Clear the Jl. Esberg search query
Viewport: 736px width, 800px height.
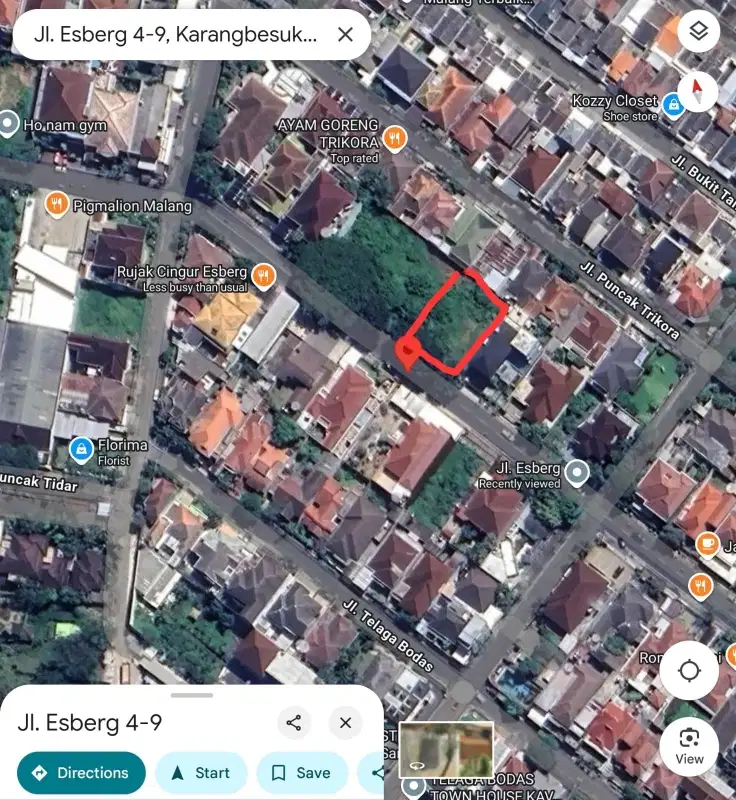coord(345,35)
